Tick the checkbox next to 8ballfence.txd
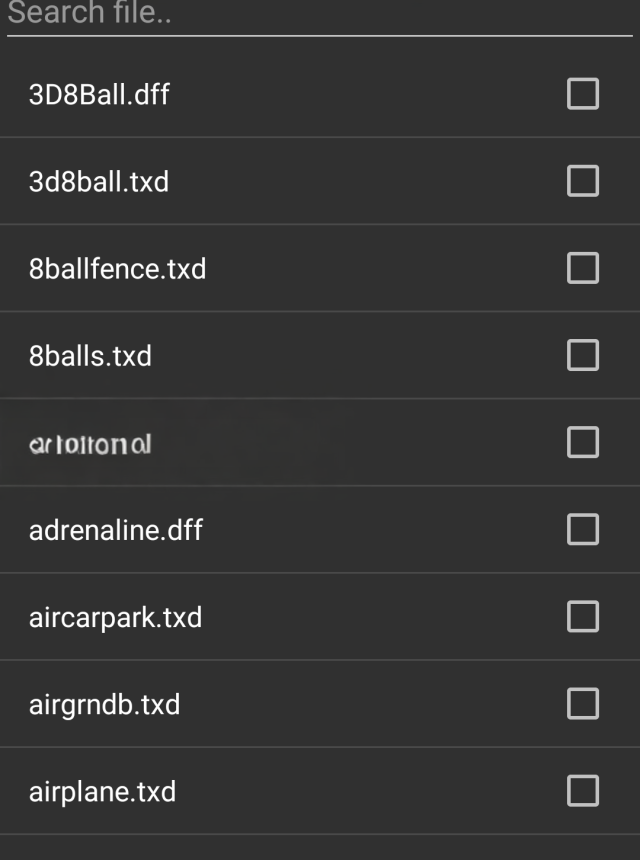Screen dimensions: 640x860 pyautogui.click(x=583, y=268)
